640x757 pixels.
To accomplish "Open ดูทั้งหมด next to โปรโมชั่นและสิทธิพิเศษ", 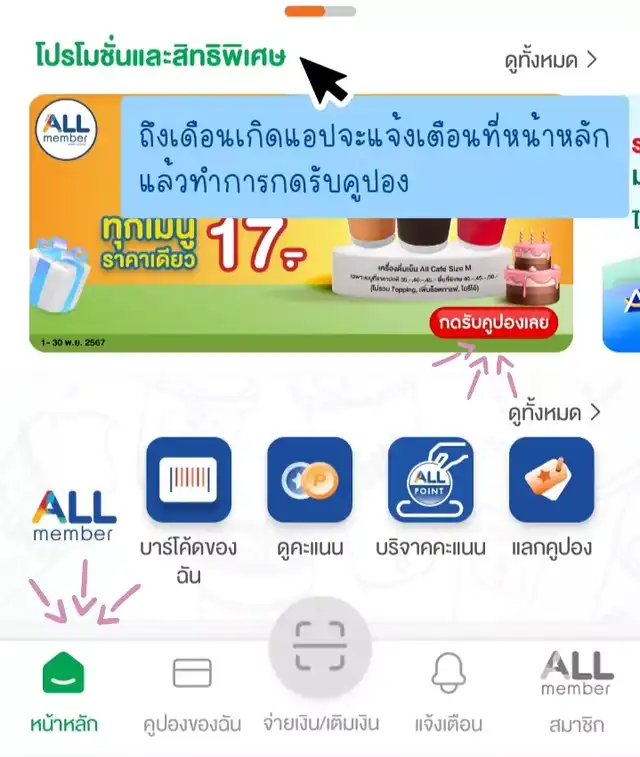I will 551,60.
